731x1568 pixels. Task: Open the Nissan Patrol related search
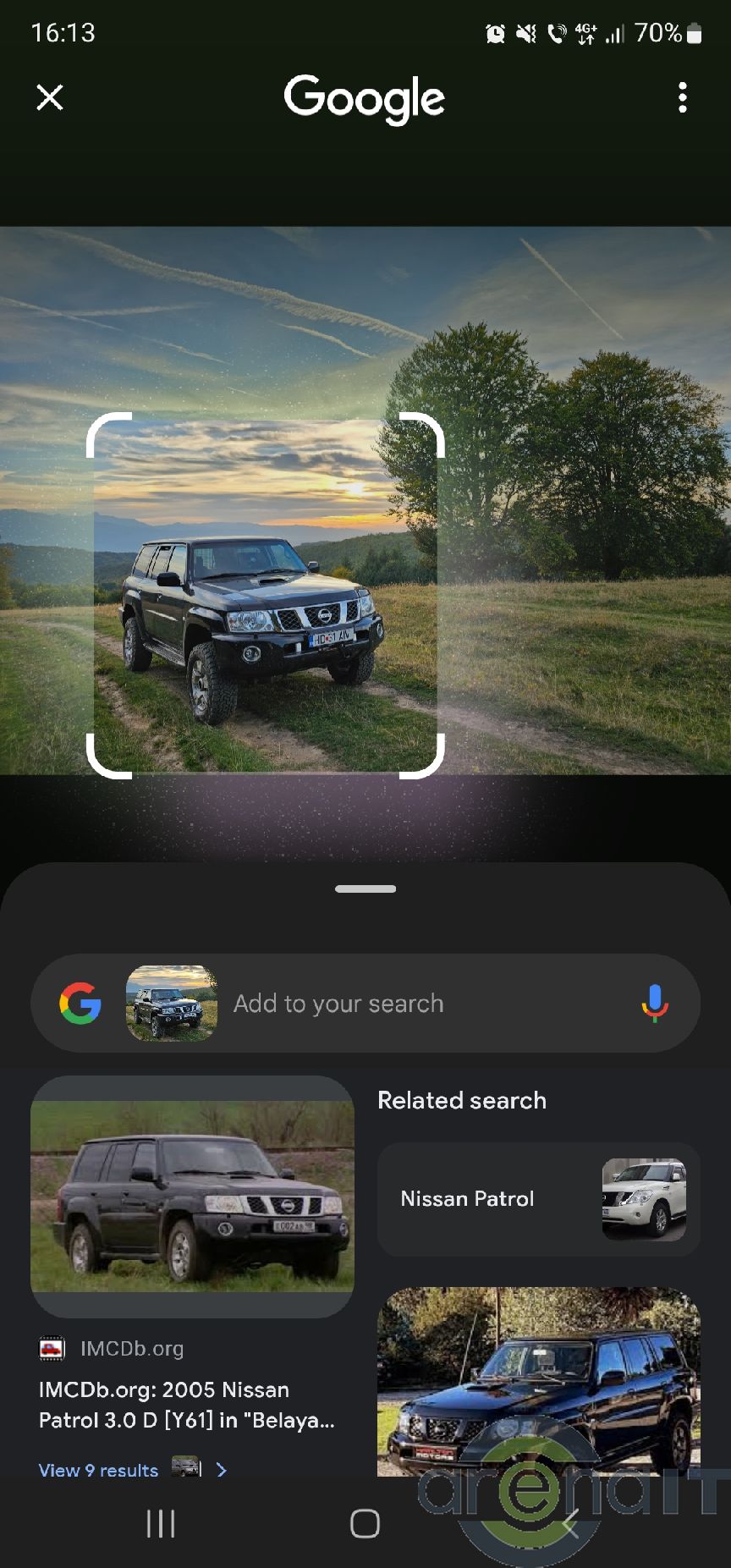538,1199
